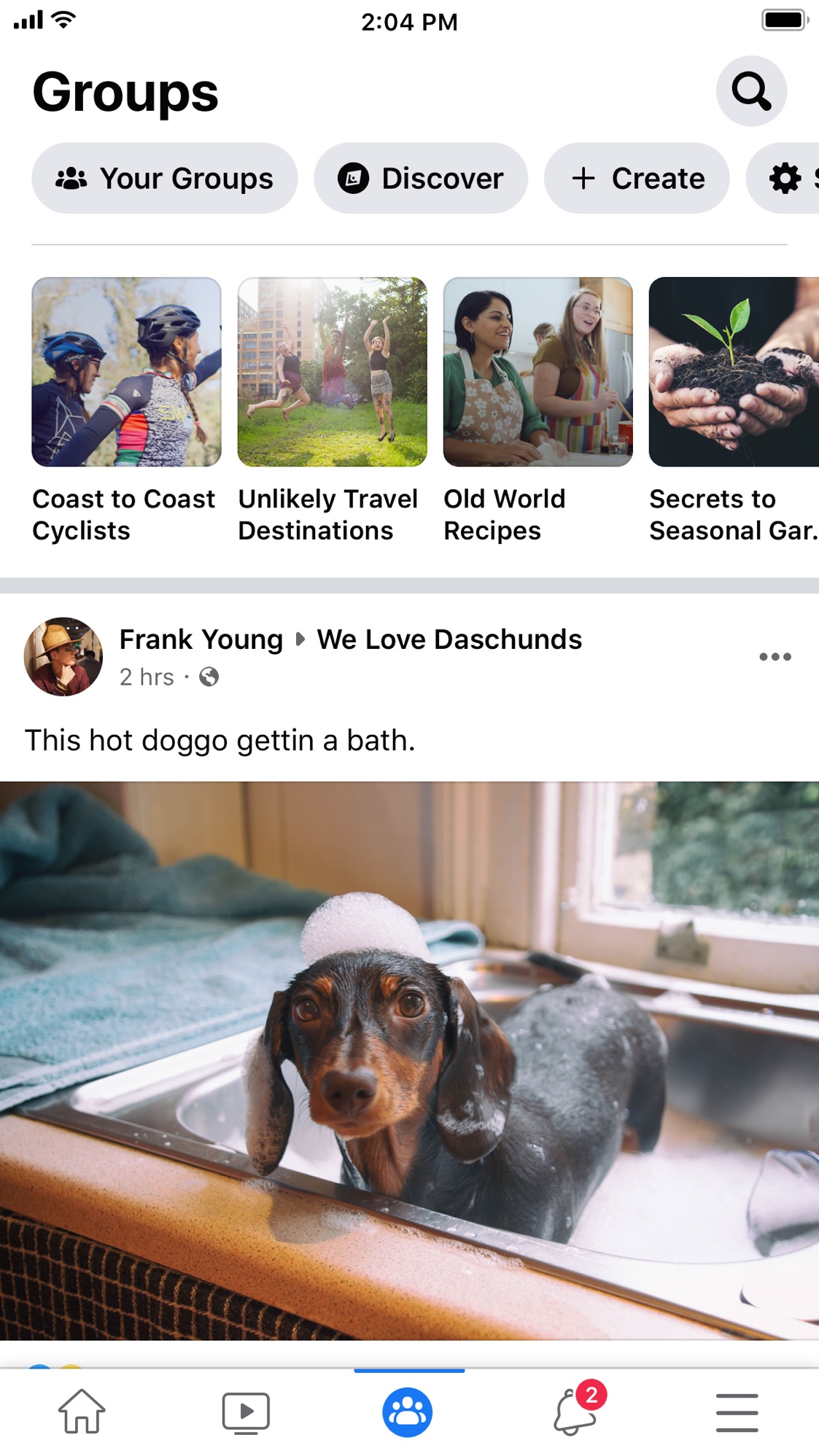Go to the We Love Daschunds group
This screenshot has width=819, height=1456.
coord(449,639)
